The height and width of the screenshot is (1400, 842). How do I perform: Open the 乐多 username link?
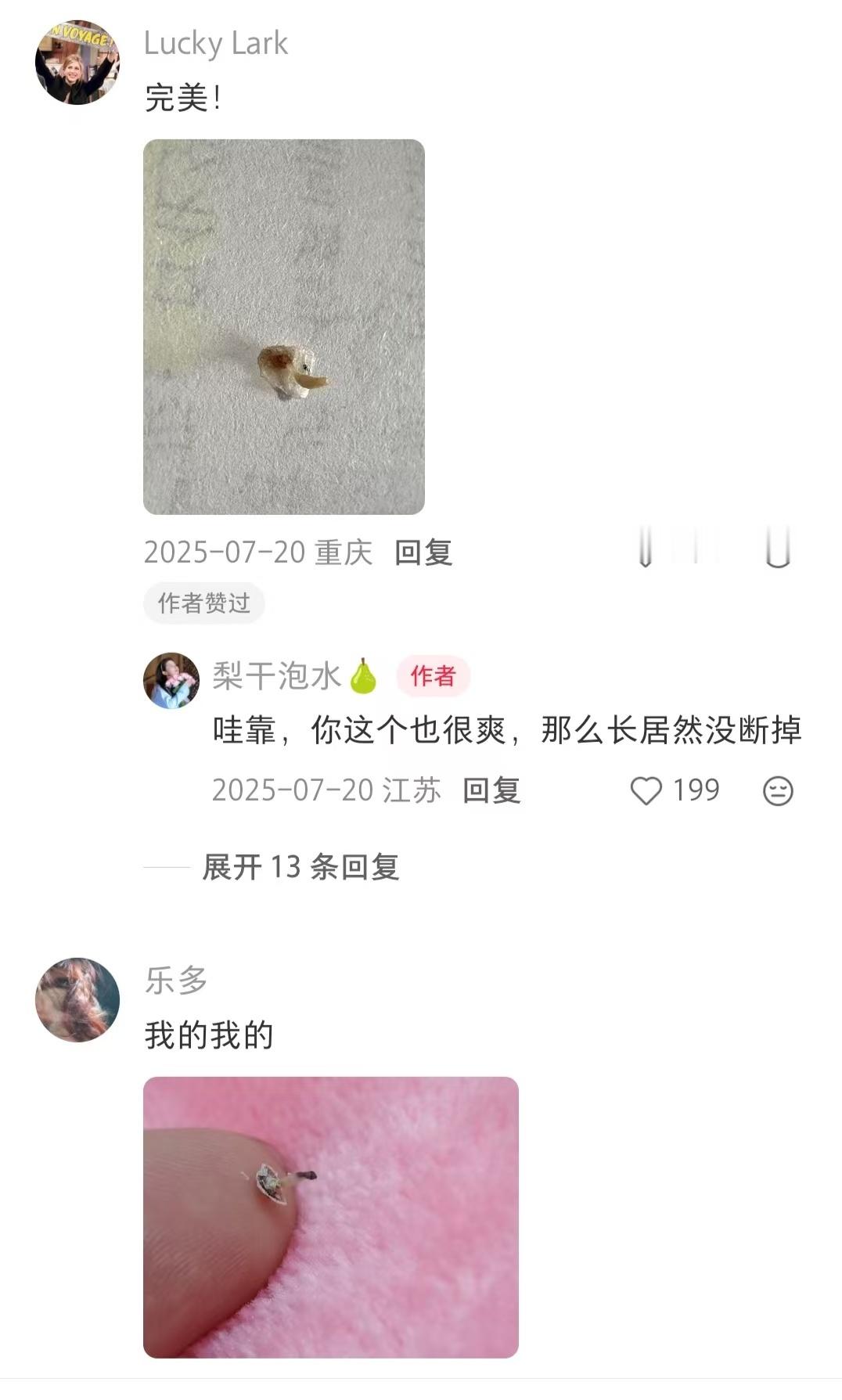176,981
